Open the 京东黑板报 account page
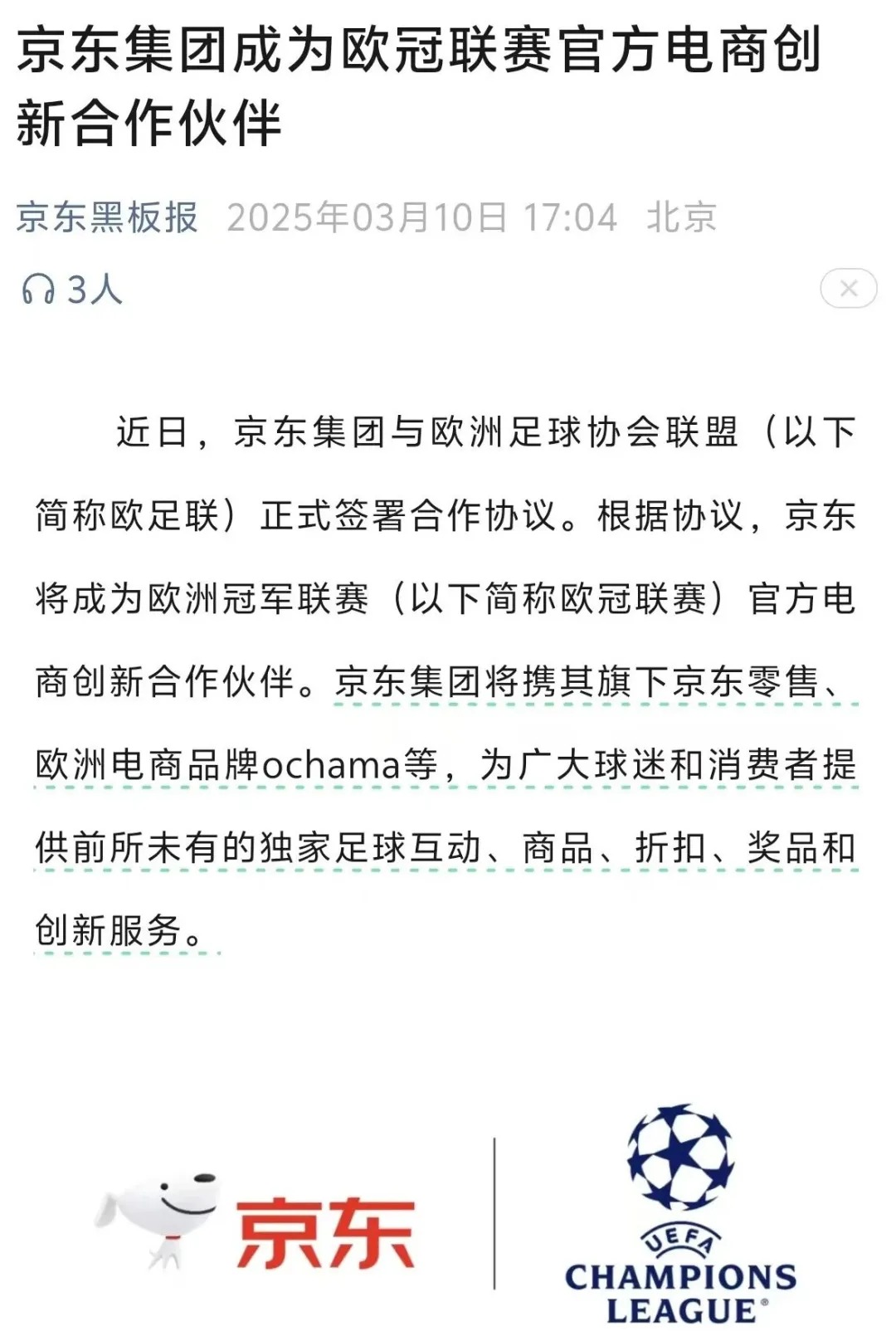Viewport: 896px width, 1336px height. [x=107, y=217]
